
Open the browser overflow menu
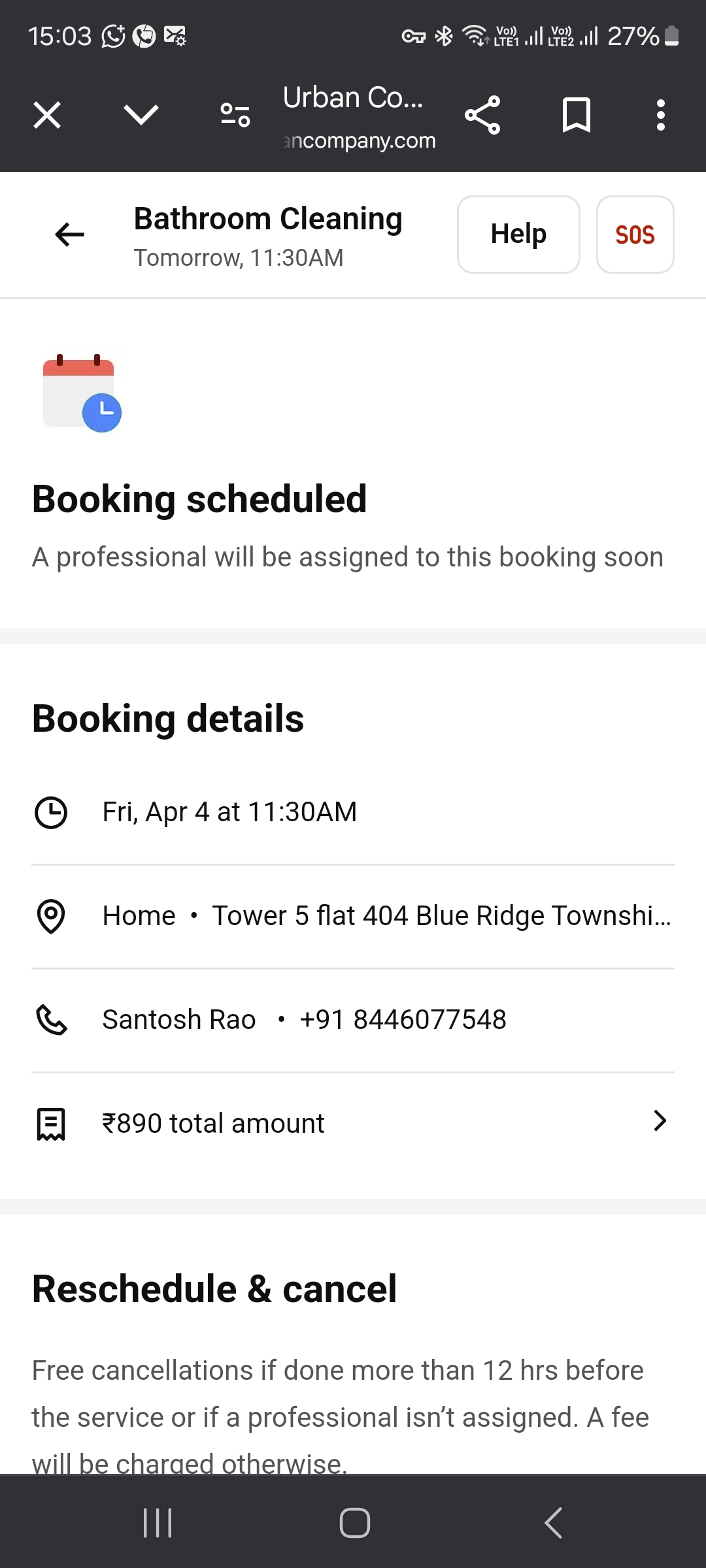(661, 116)
